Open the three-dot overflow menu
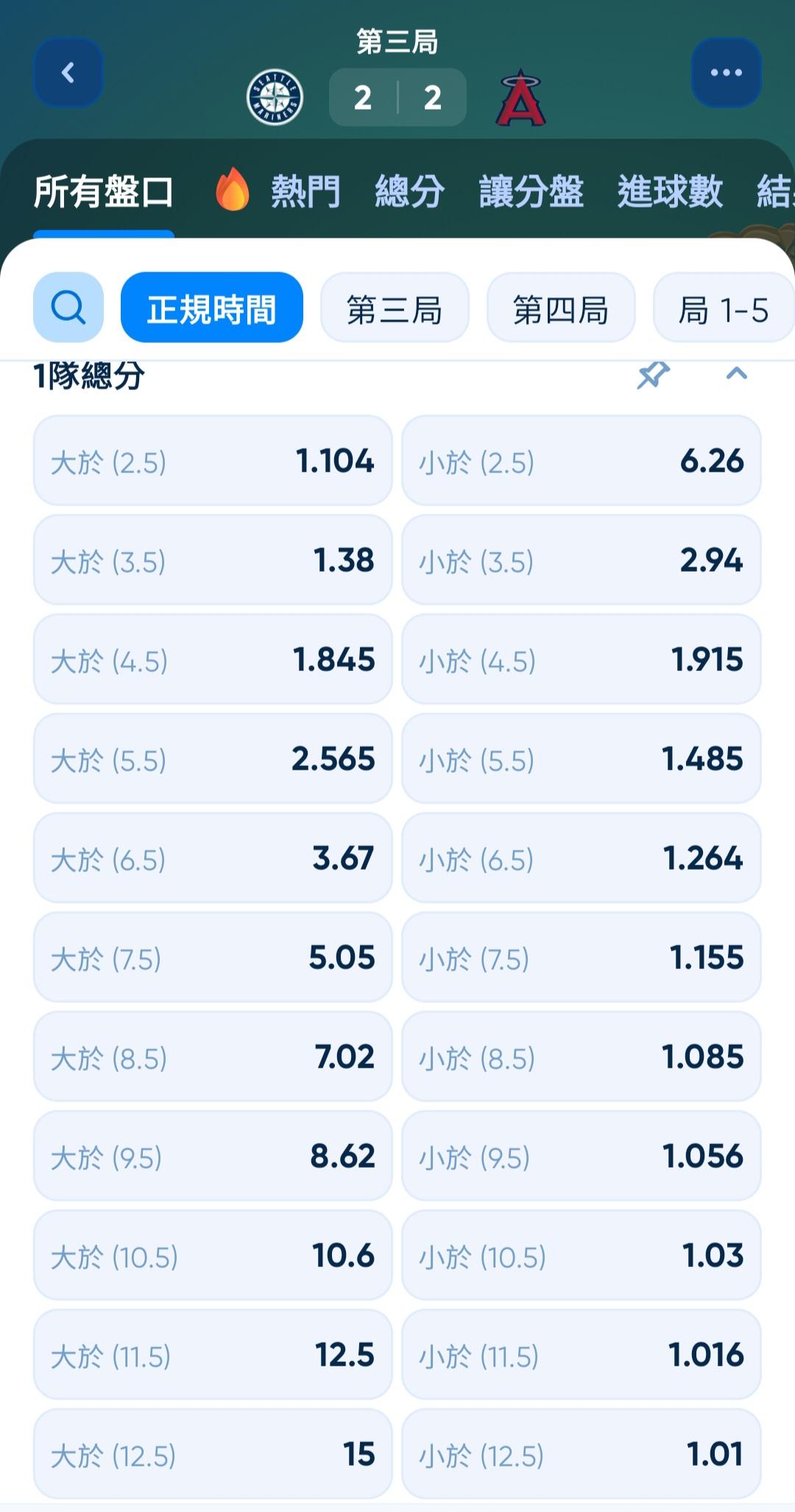This screenshot has height=1512, width=795. pyautogui.click(x=726, y=73)
